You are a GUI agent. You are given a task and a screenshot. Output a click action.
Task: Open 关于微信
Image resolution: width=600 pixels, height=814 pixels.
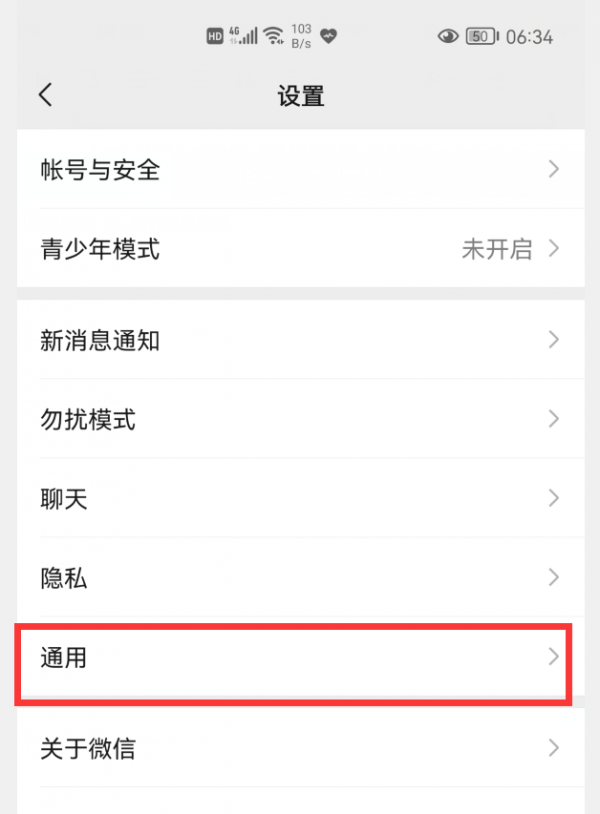(300, 747)
